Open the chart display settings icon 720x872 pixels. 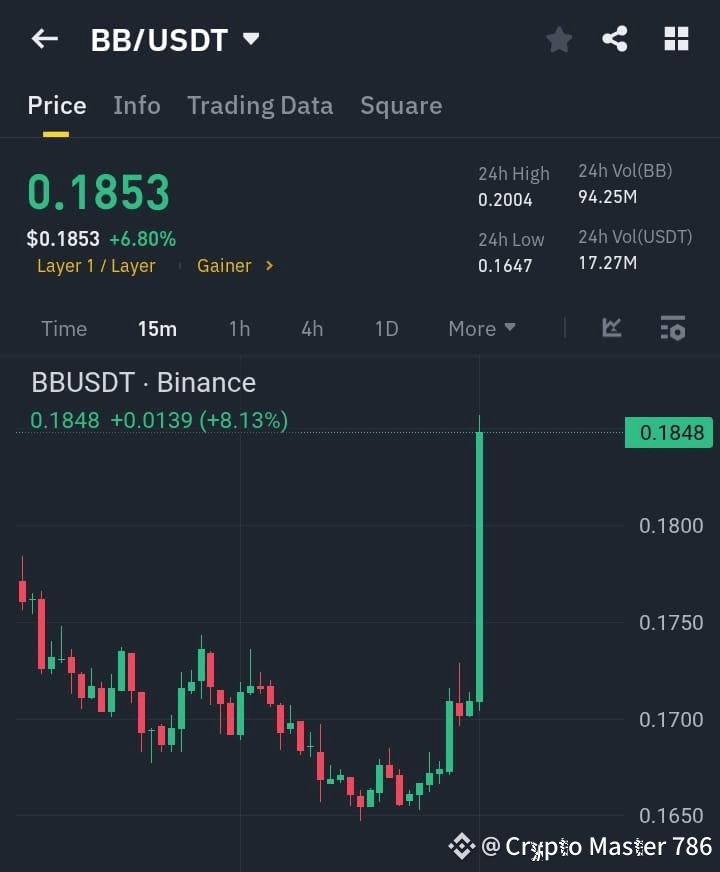[672, 328]
